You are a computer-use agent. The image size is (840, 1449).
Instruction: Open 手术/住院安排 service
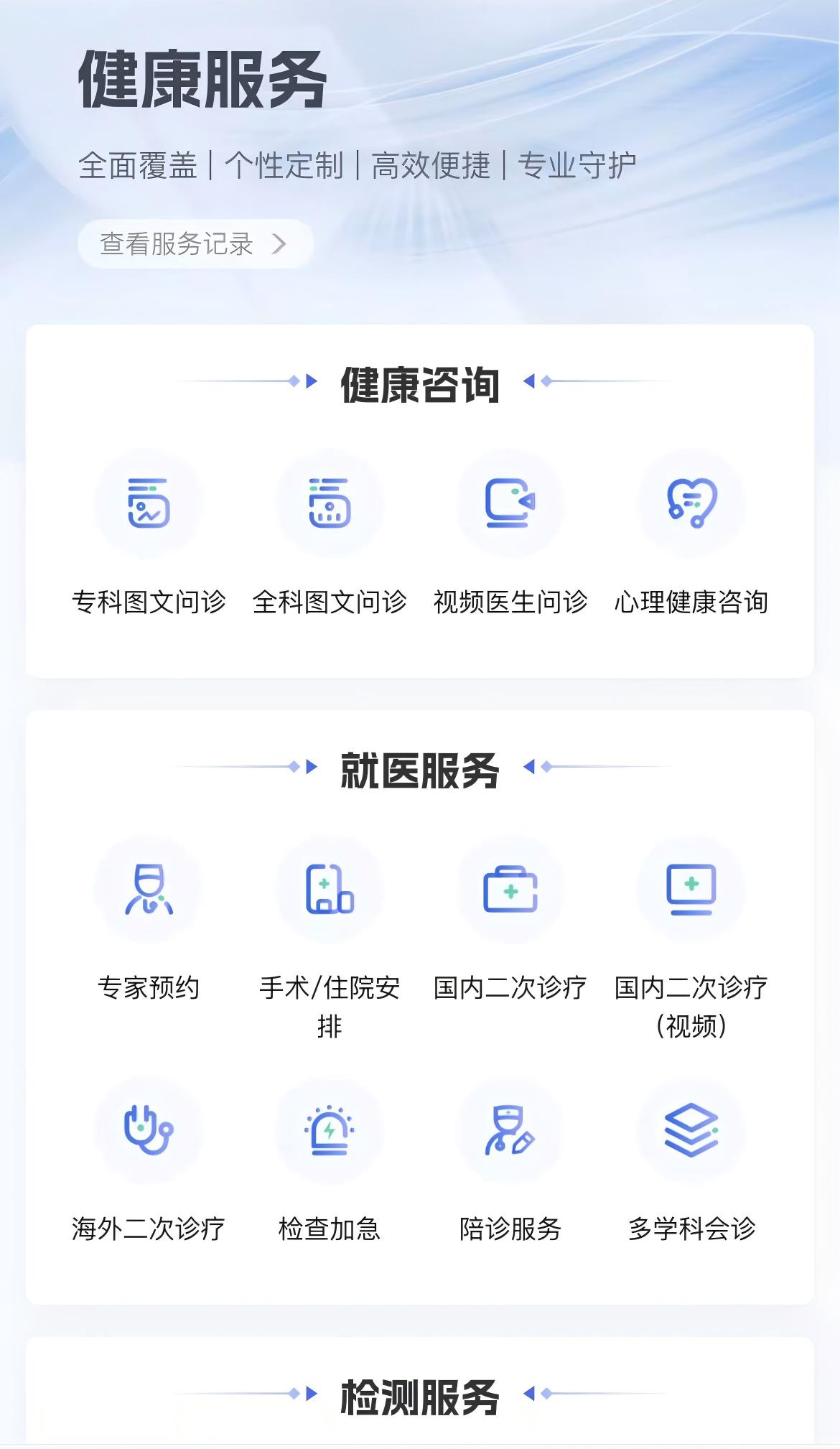(x=330, y=890)
